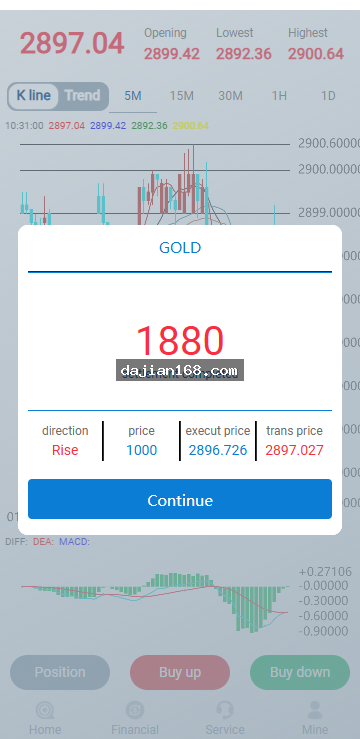Switch to the Trend chart view

pyautogui.click(x=82, y=96)
